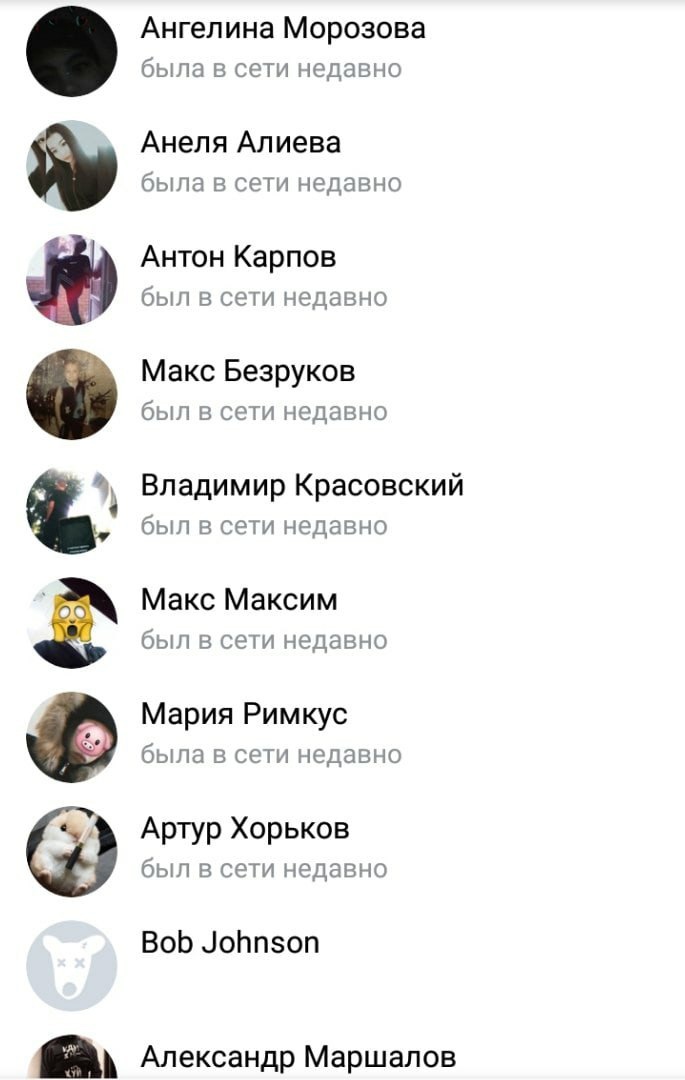
Task: Tap the Макс Максим entry
Action: (239, 600)
